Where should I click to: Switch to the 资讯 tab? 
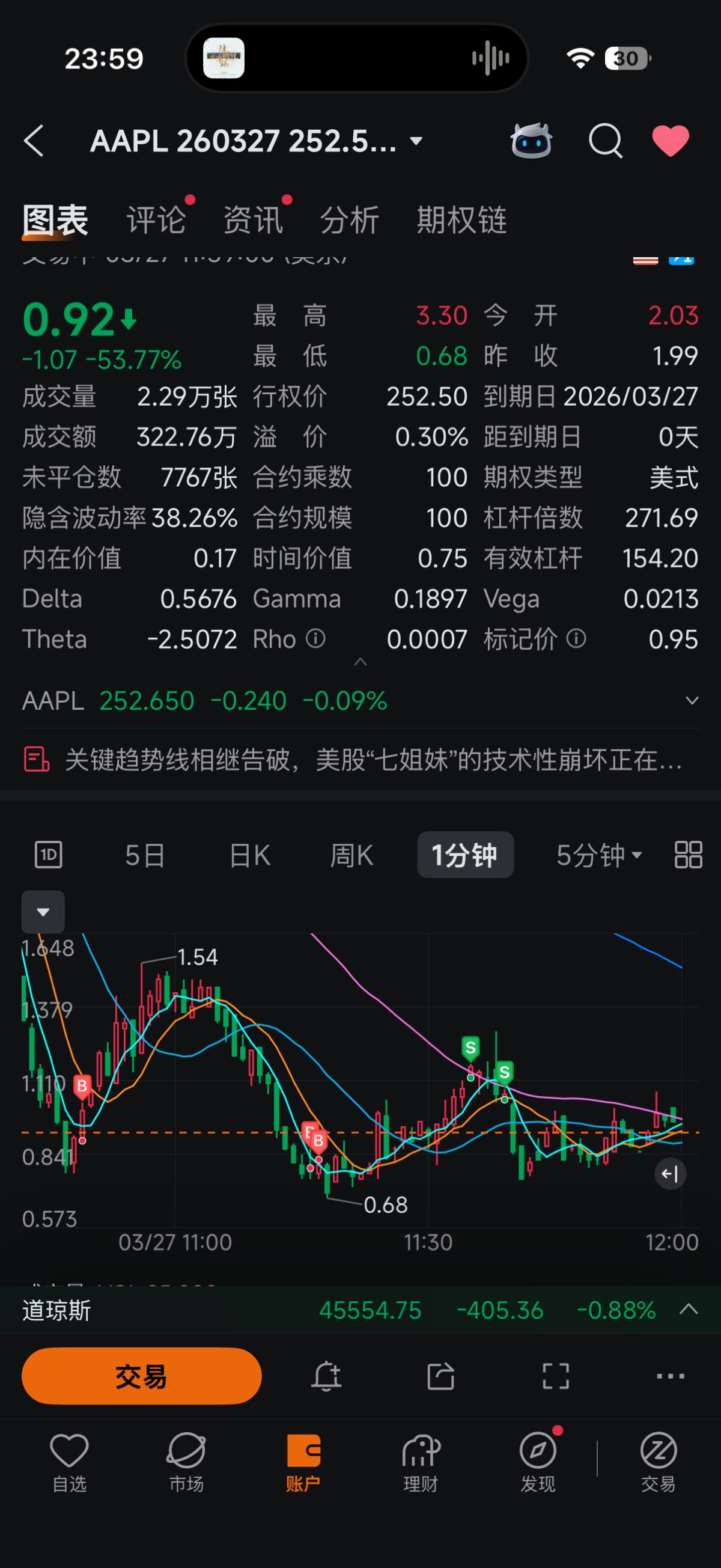[253, 220]
